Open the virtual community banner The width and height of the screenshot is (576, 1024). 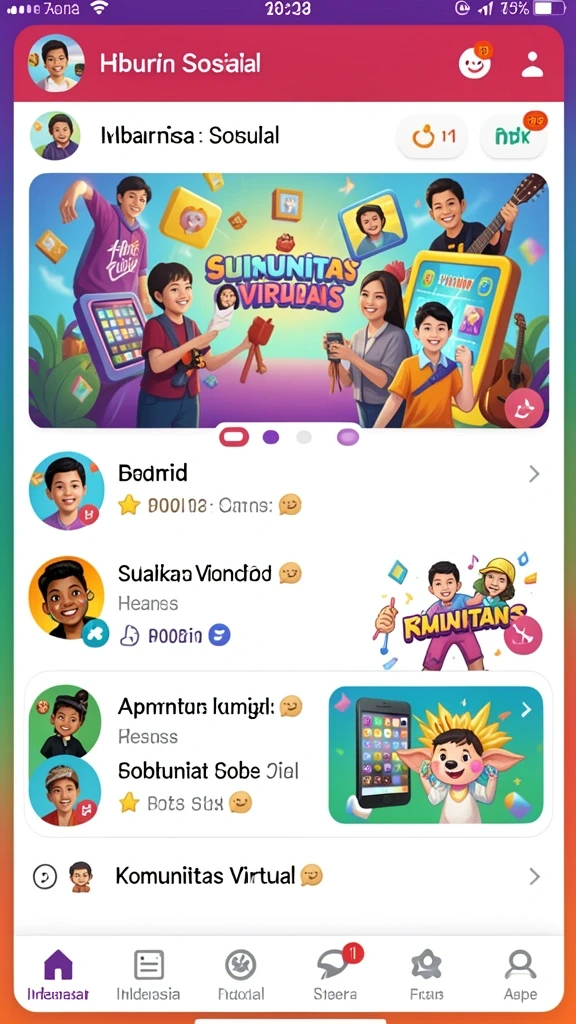[x=289, y=300]
